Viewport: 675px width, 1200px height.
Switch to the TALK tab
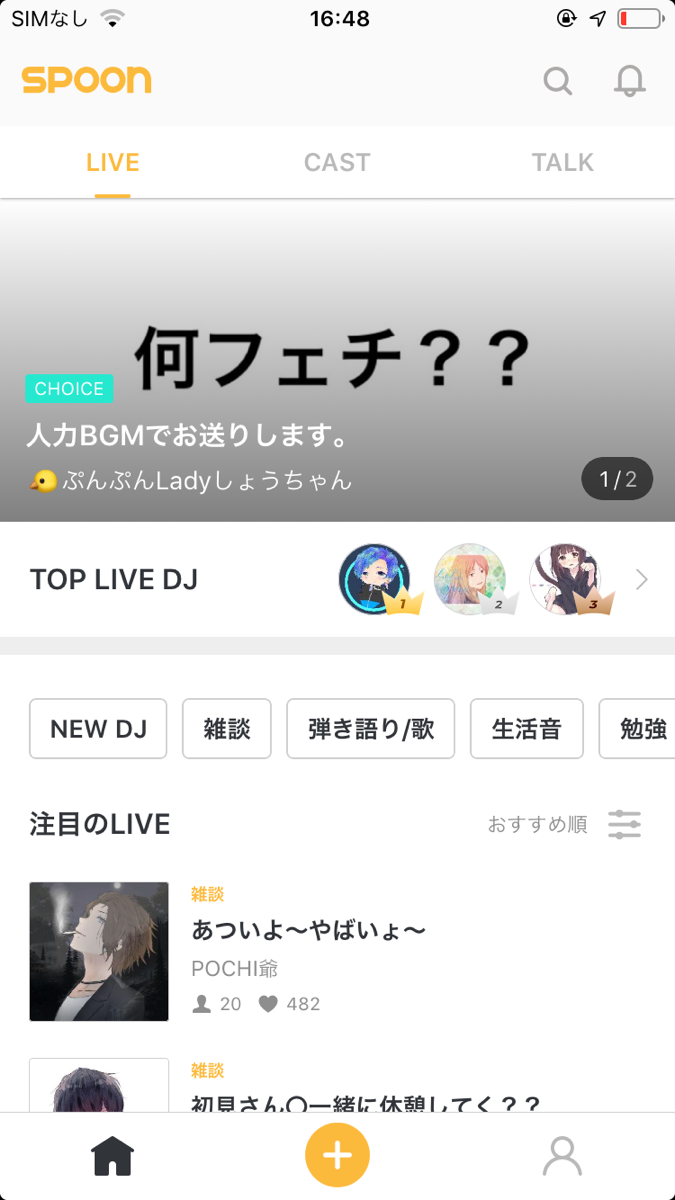coord(562,163)
